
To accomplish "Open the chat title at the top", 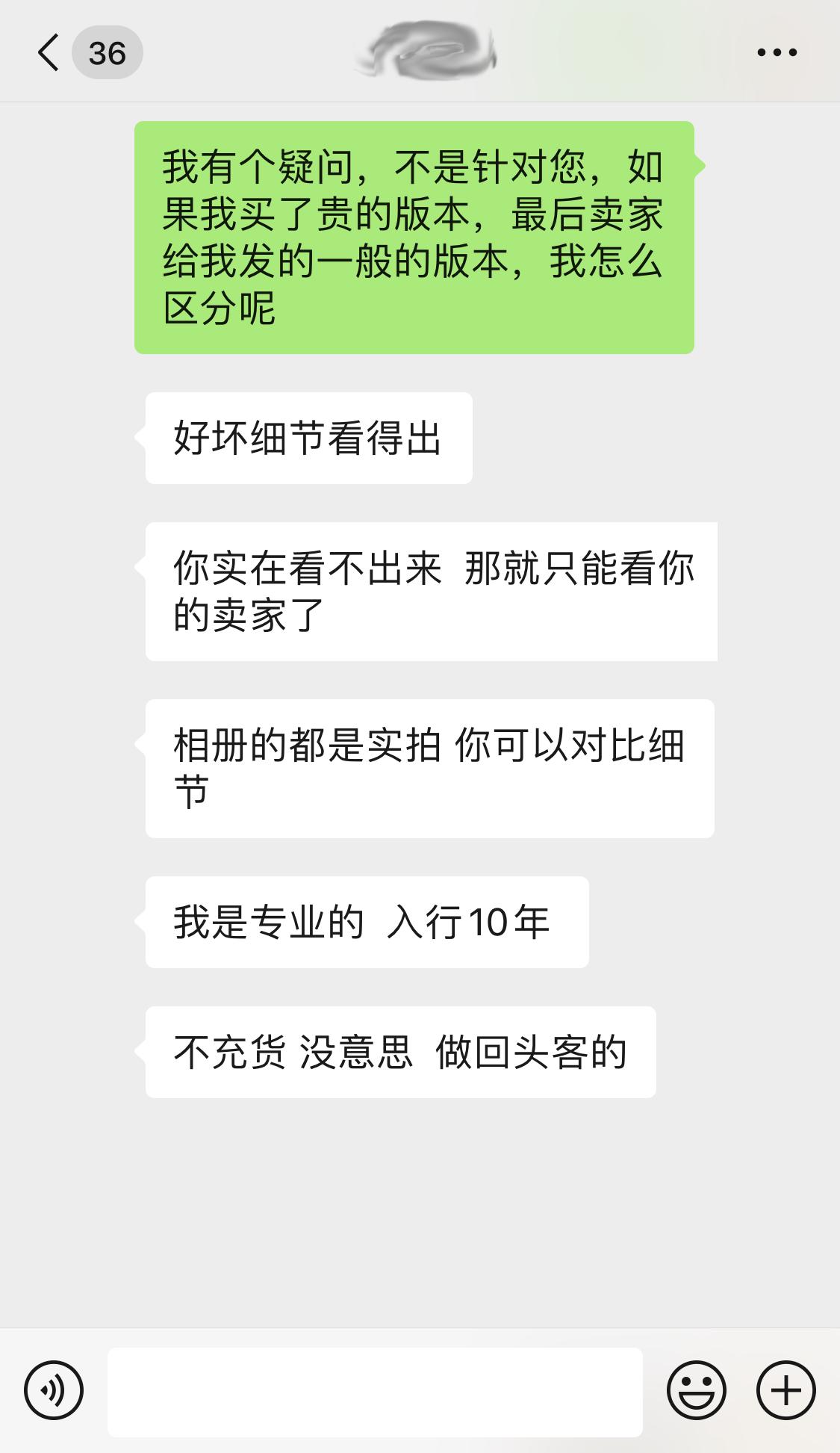I will (x=423, y=52).
